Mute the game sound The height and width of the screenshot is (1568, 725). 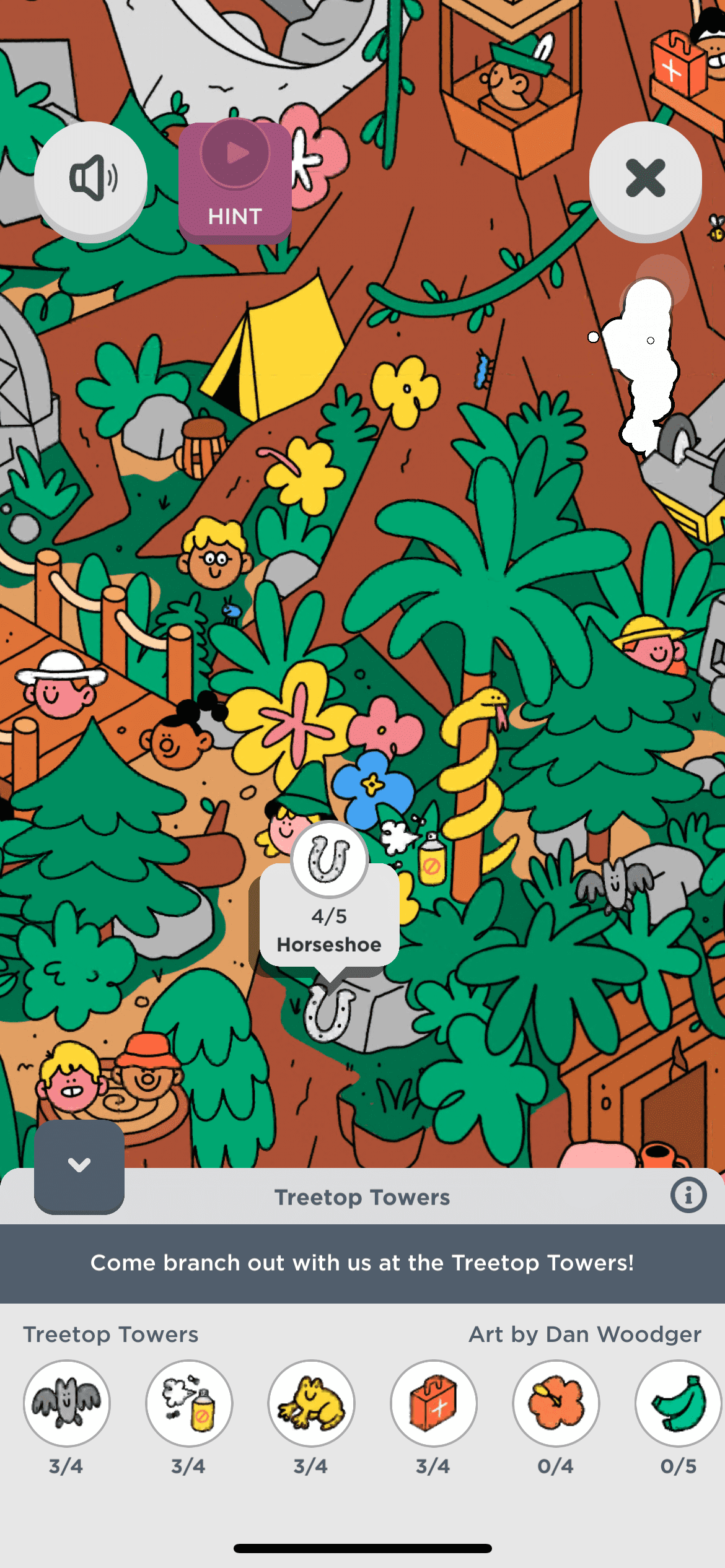click(x=90, y=179)
